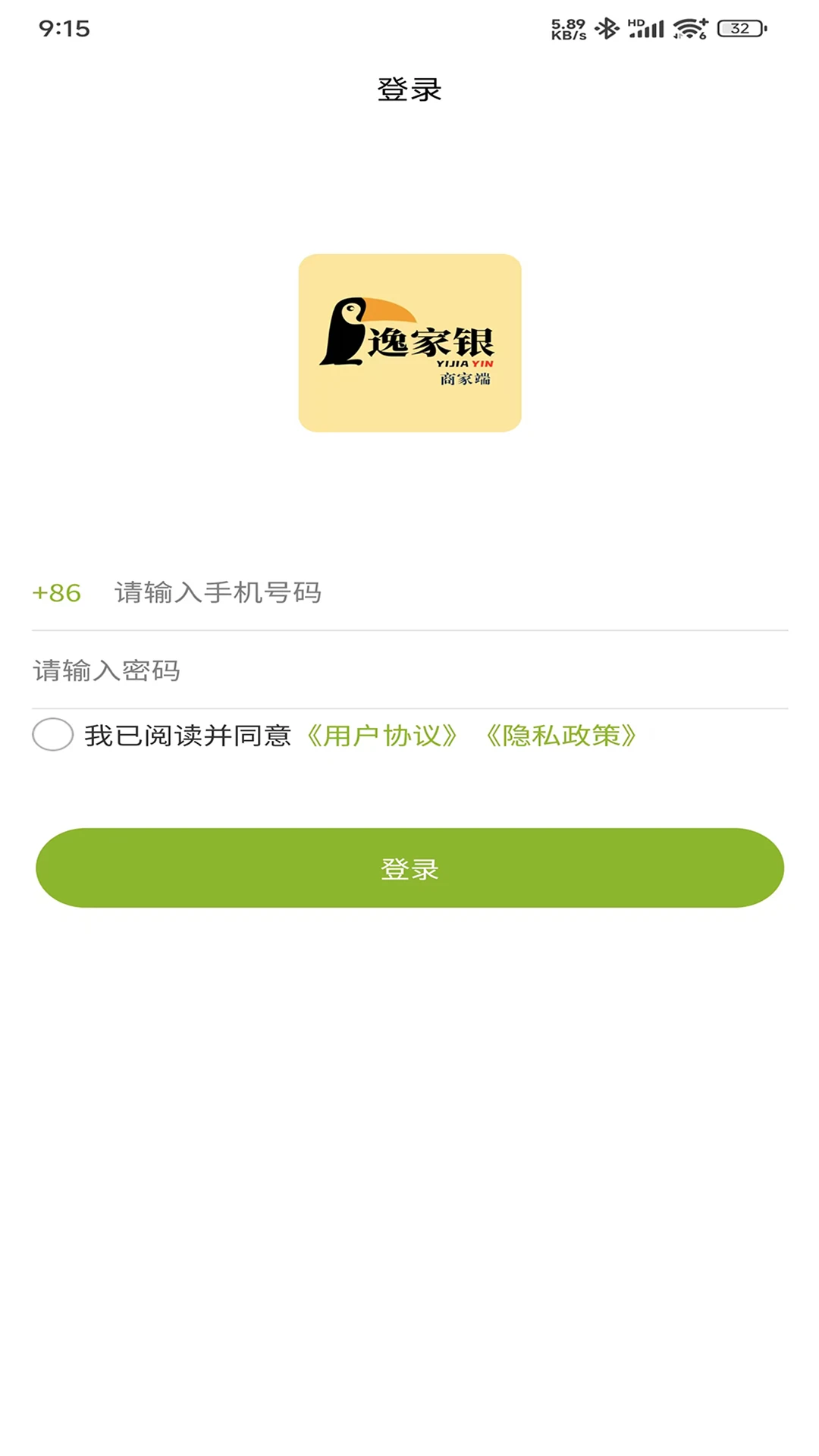The image size is (819, 1456).
Task: Tap the network speed display 5.89 KB/s
Action: [x=567, y=29]
